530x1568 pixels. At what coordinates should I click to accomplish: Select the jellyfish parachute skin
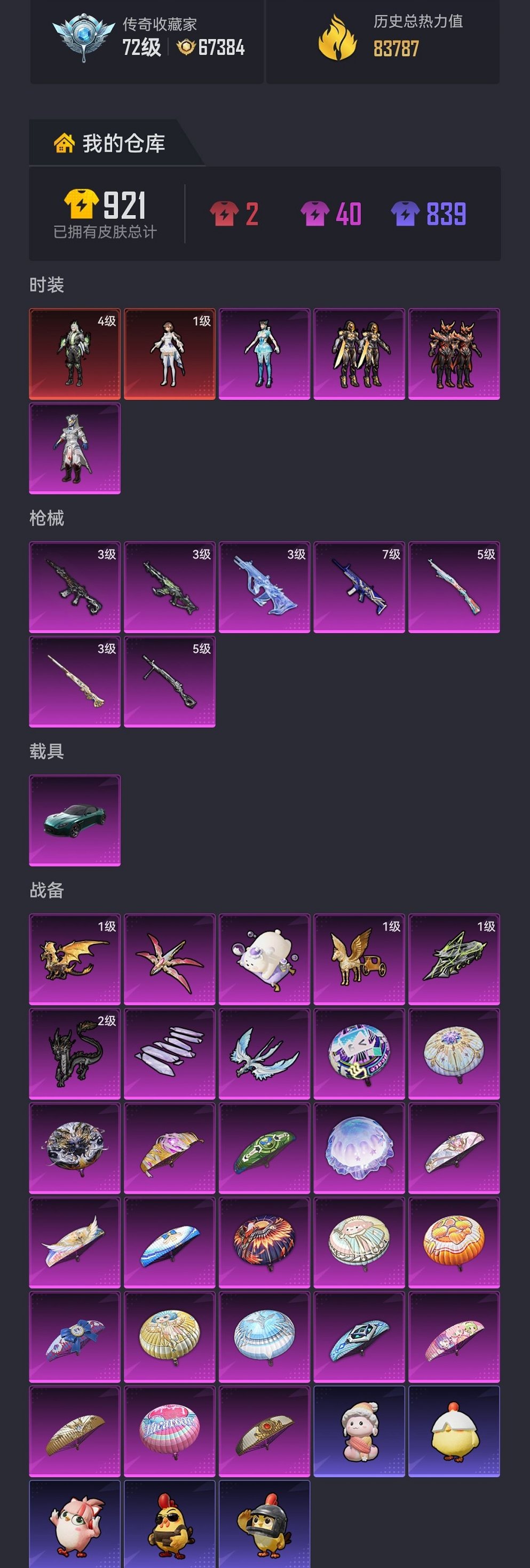coord(359,1148)
